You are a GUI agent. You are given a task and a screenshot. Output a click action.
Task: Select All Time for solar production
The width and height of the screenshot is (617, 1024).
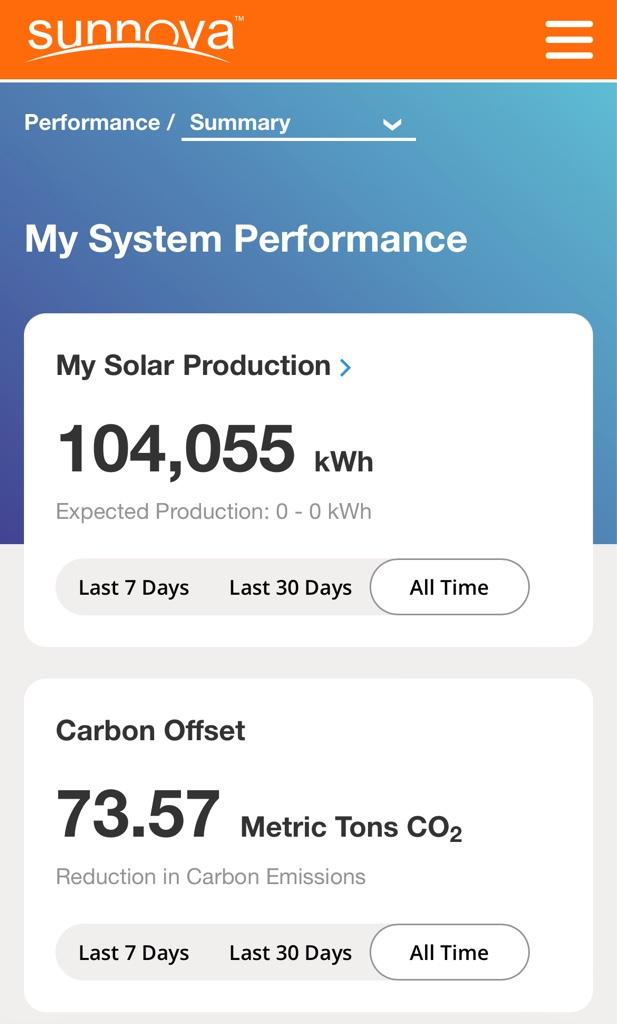(449, 588)
